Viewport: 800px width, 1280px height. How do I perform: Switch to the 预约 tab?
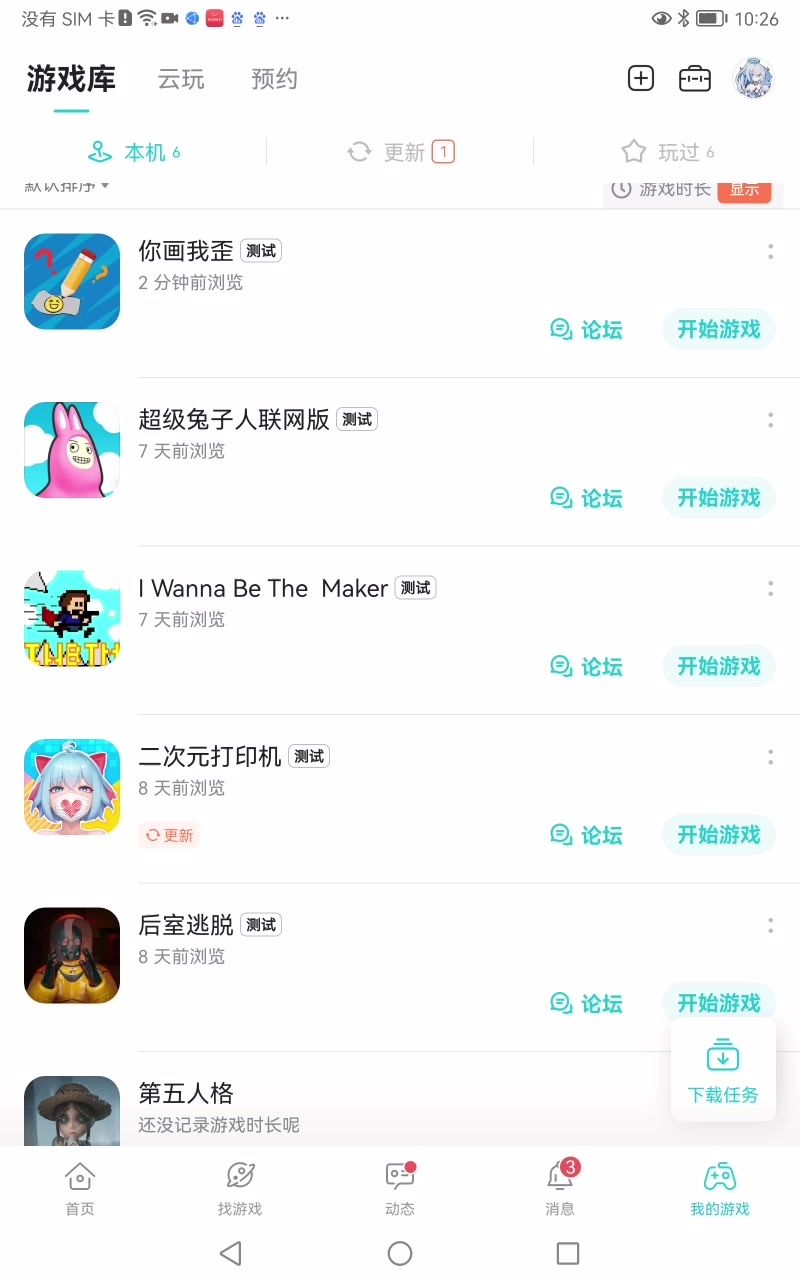(275, 80)
